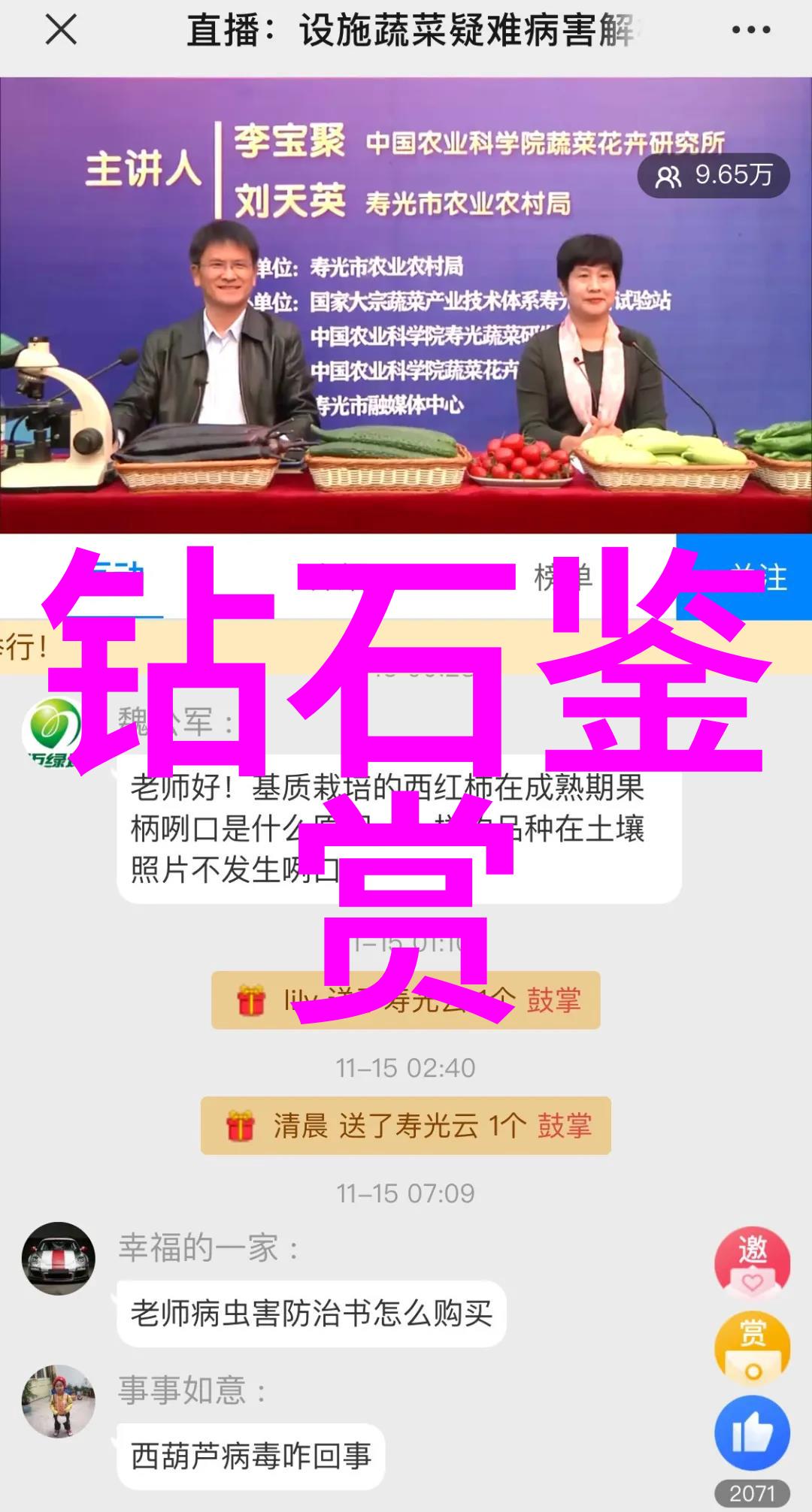Open the overflow menu with three dots

point(750,31)
